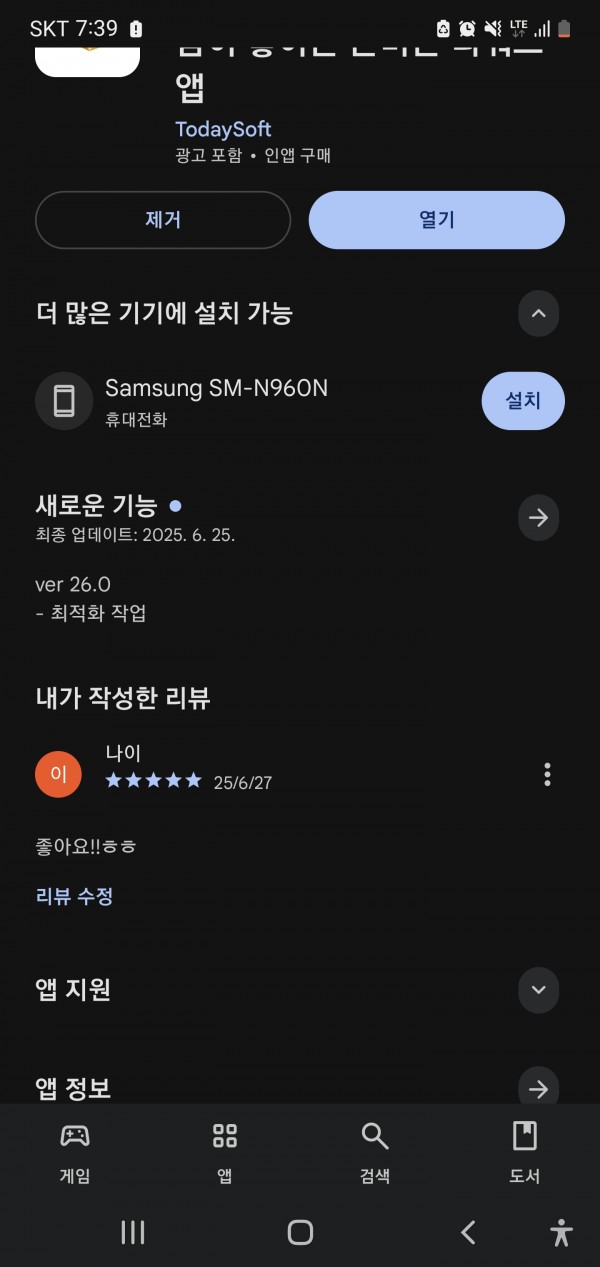Collapse the 더 많은 기기에 설치 가능 section
Image resolution: width=600 pixels, height=1267 pixels.
pyautogui.click(x=538, y=314)
